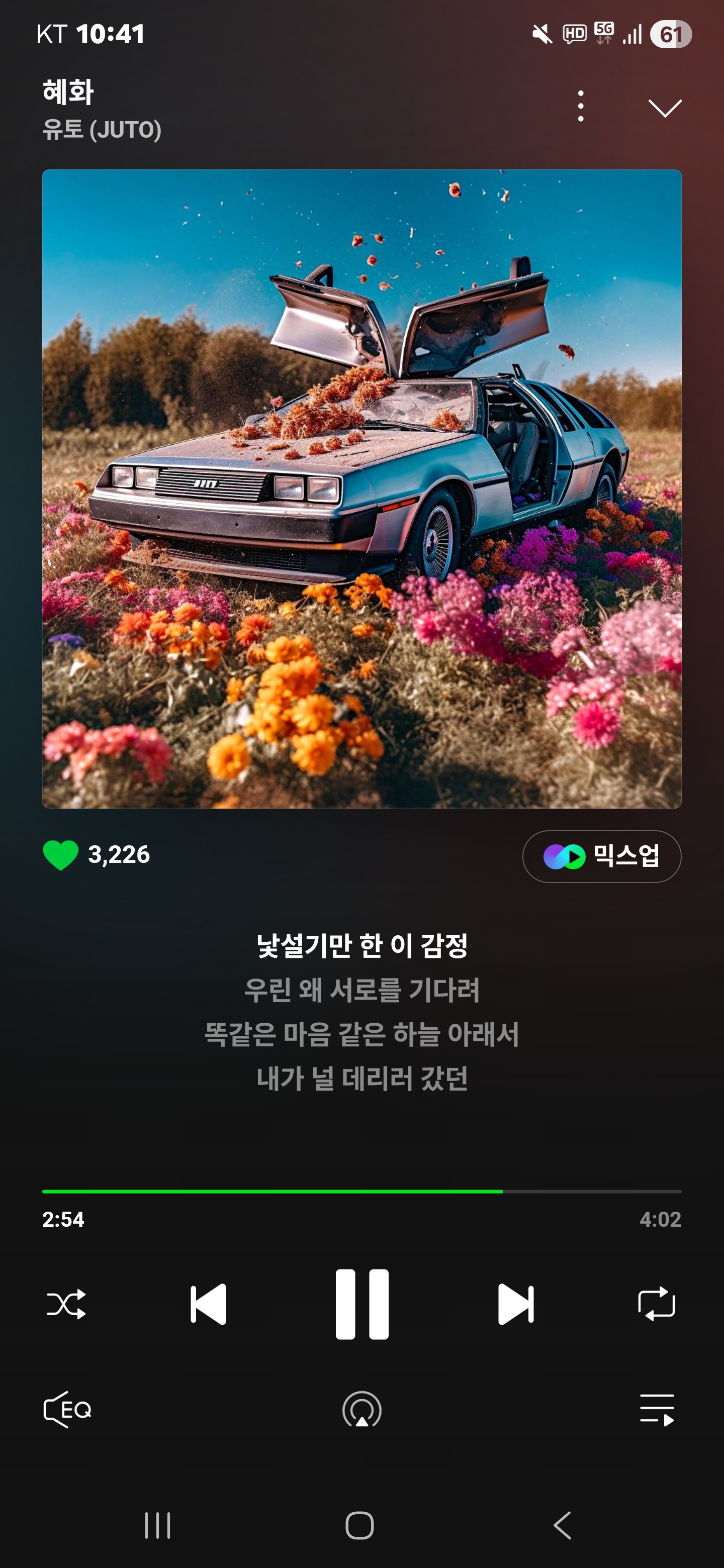
Task: Open the three-dot overflow menu
Action: [580, 107]
